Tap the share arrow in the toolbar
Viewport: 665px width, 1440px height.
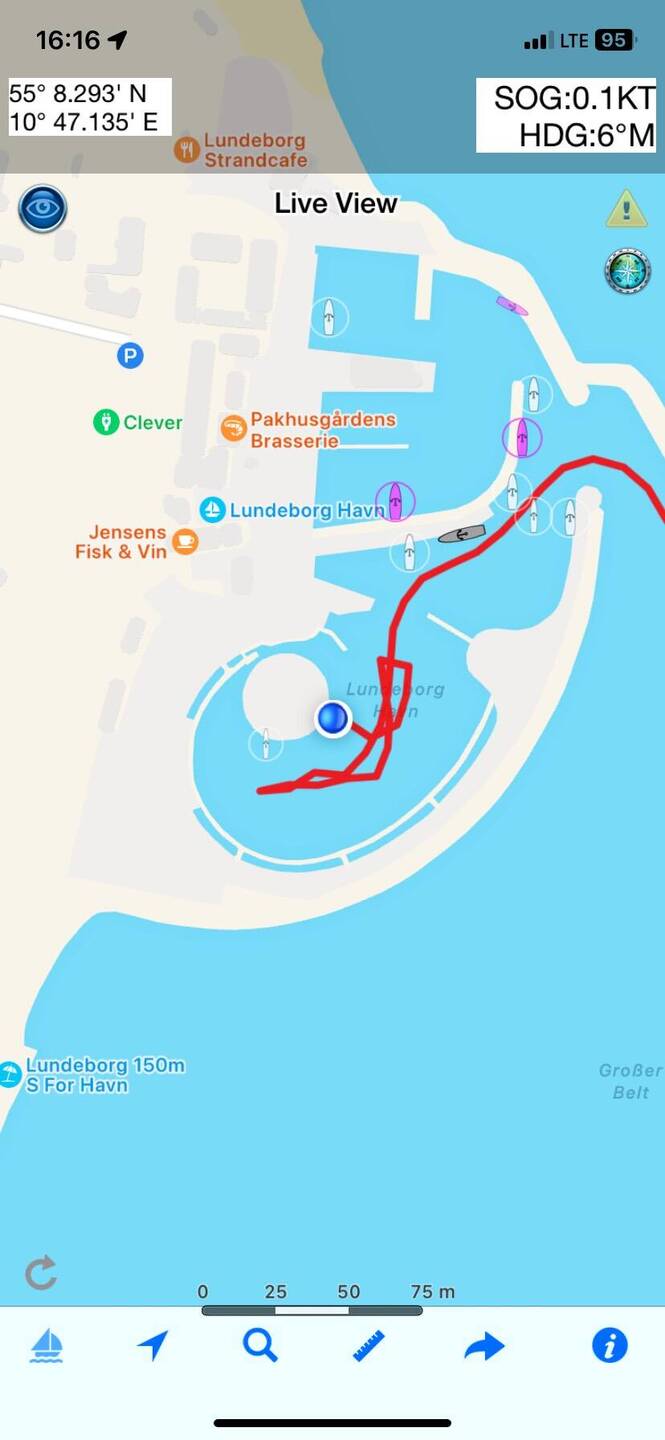click(485, 1347)
